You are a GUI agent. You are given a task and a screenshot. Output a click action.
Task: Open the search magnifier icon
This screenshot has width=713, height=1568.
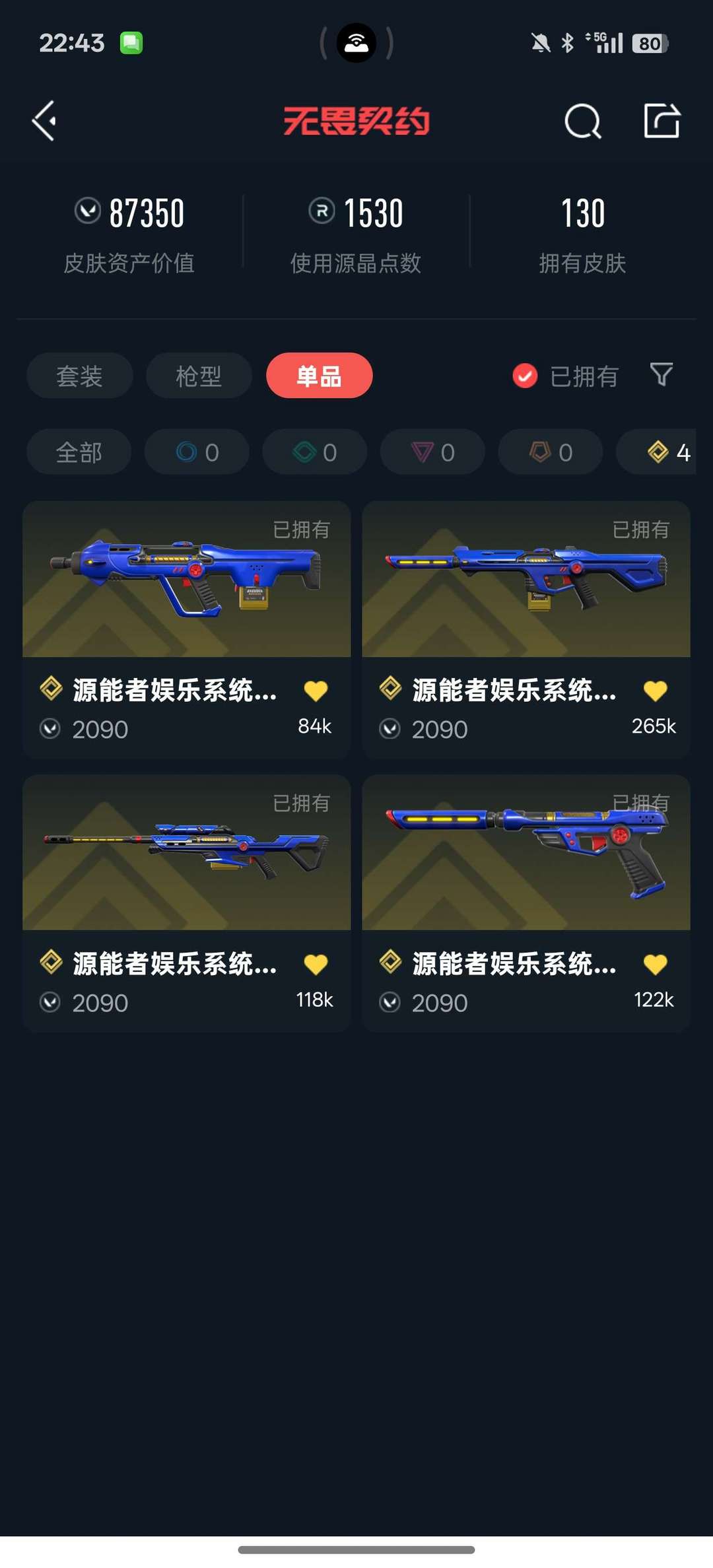[x=583, y=121]
